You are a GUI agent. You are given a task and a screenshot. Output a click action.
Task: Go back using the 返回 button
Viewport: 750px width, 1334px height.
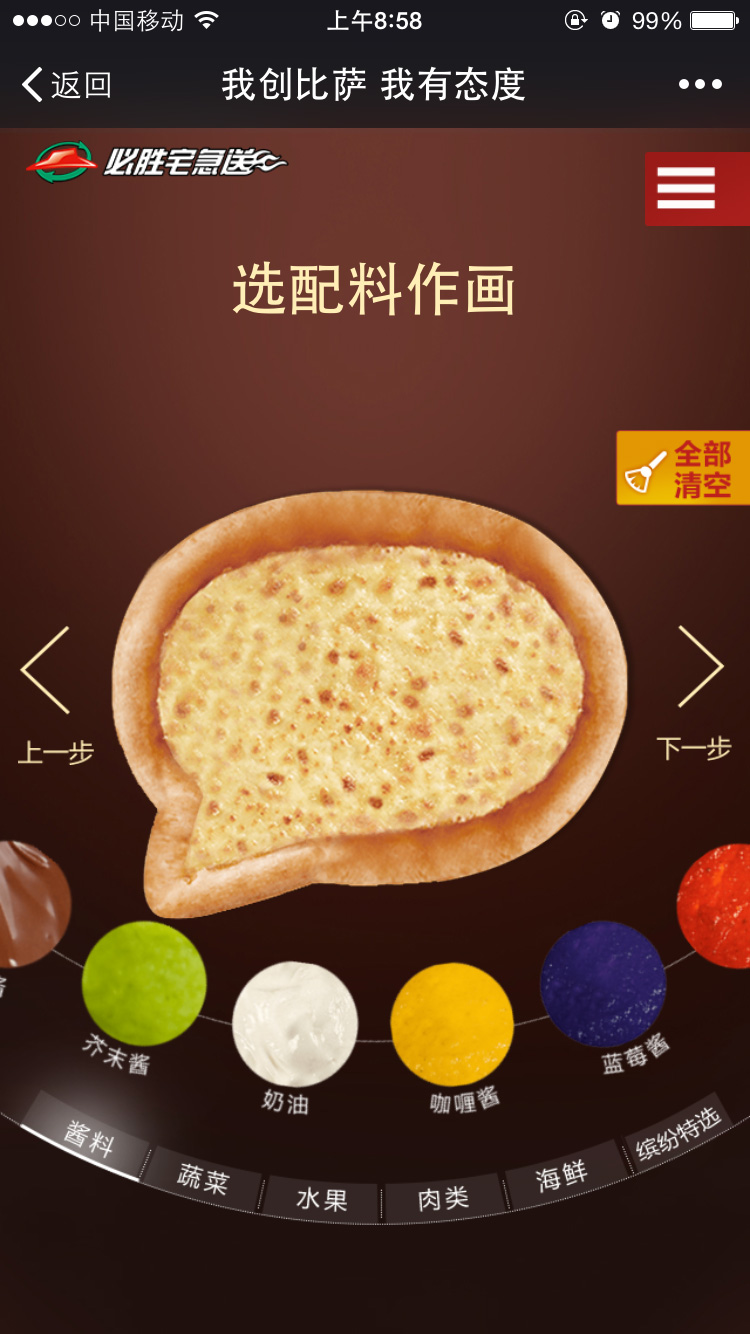click(x=66, y=85)
